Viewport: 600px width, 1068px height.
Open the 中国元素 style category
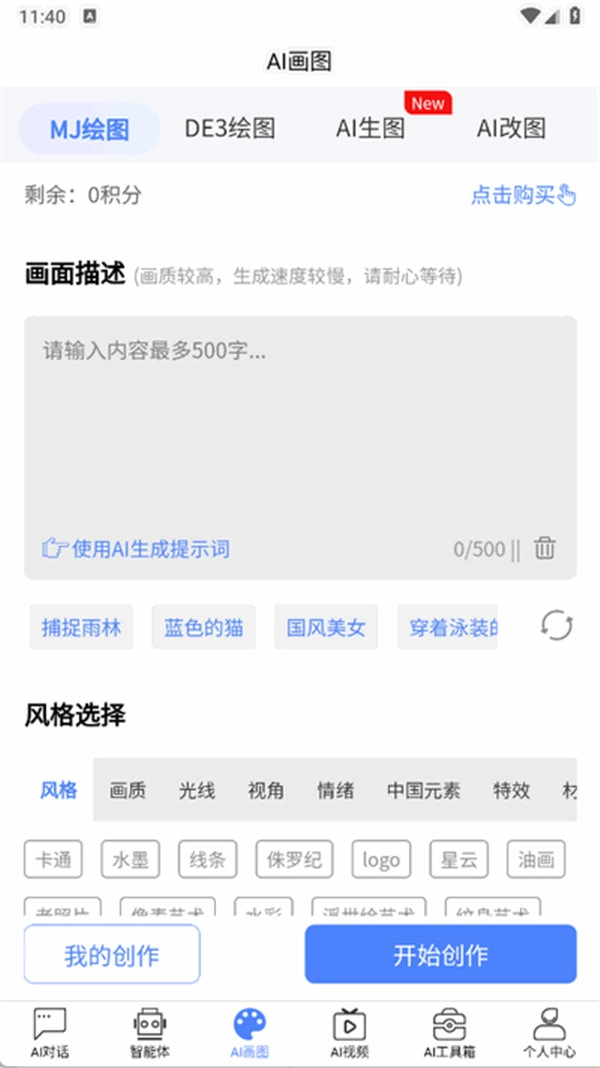pyautogui.click(x=424, y=790)
